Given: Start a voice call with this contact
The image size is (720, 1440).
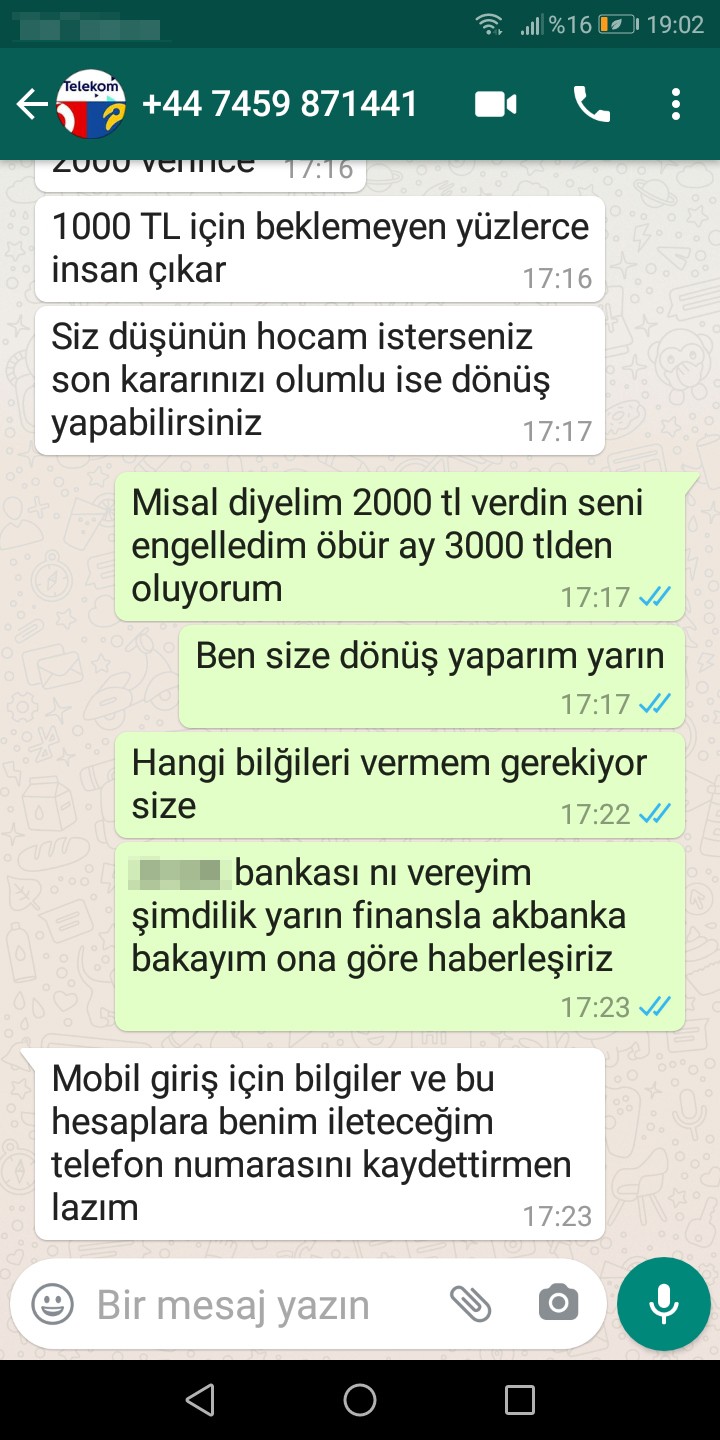Looking at the screenshot, I should 591,104.
